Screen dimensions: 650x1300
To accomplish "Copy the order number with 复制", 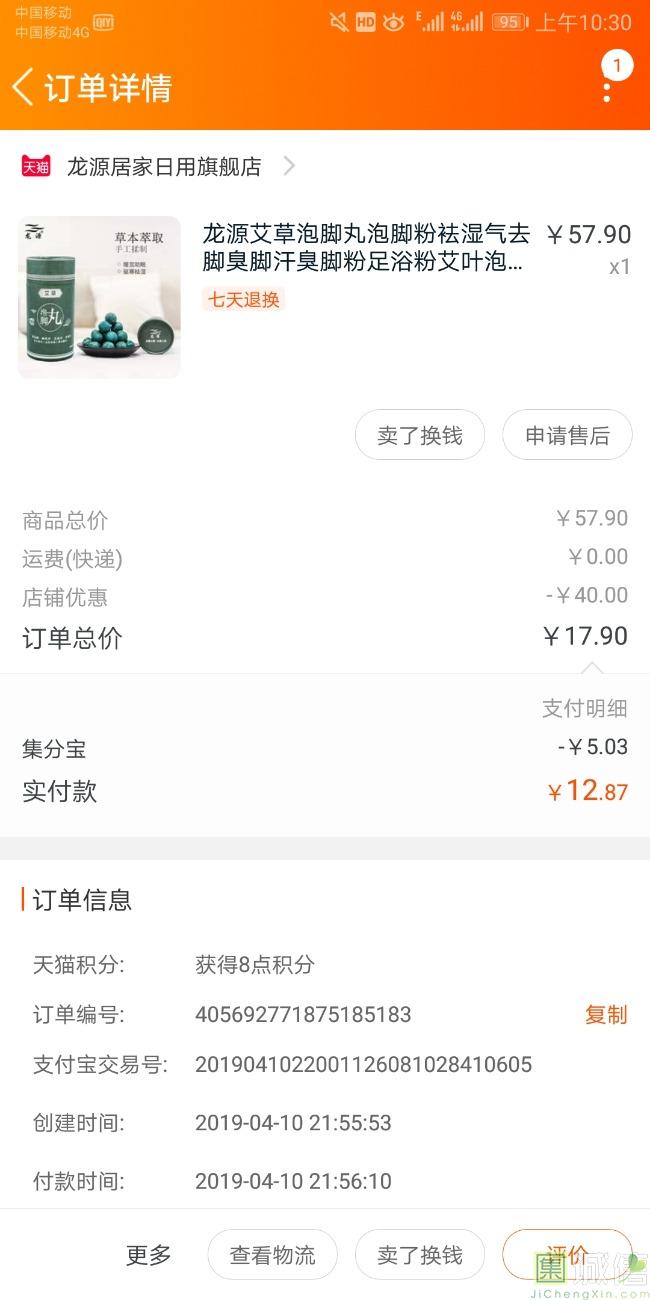I will point(605,1015).
